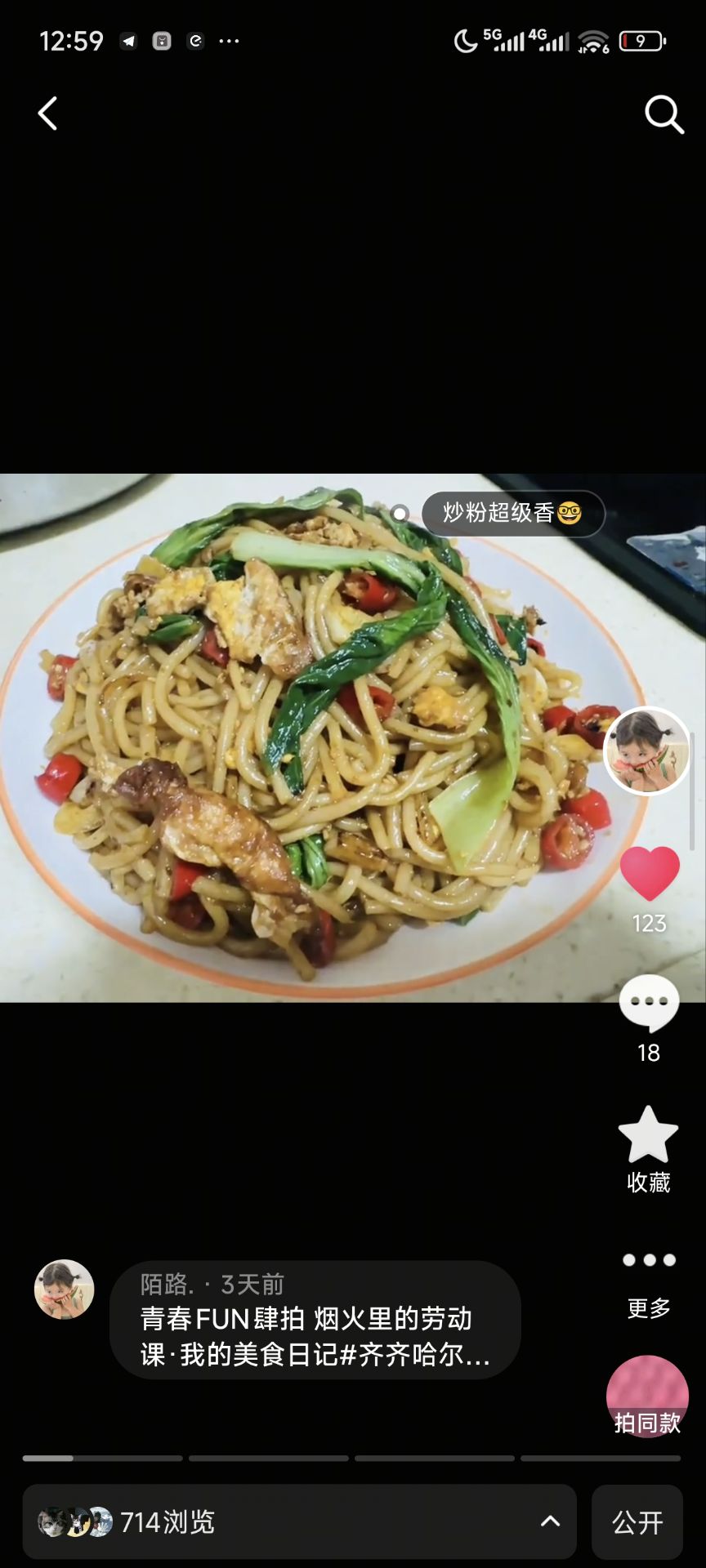Viewport: 706px width, 1568px height.
Task: Open 陌路.'s avatar next to the caption
Action: 64,1290
